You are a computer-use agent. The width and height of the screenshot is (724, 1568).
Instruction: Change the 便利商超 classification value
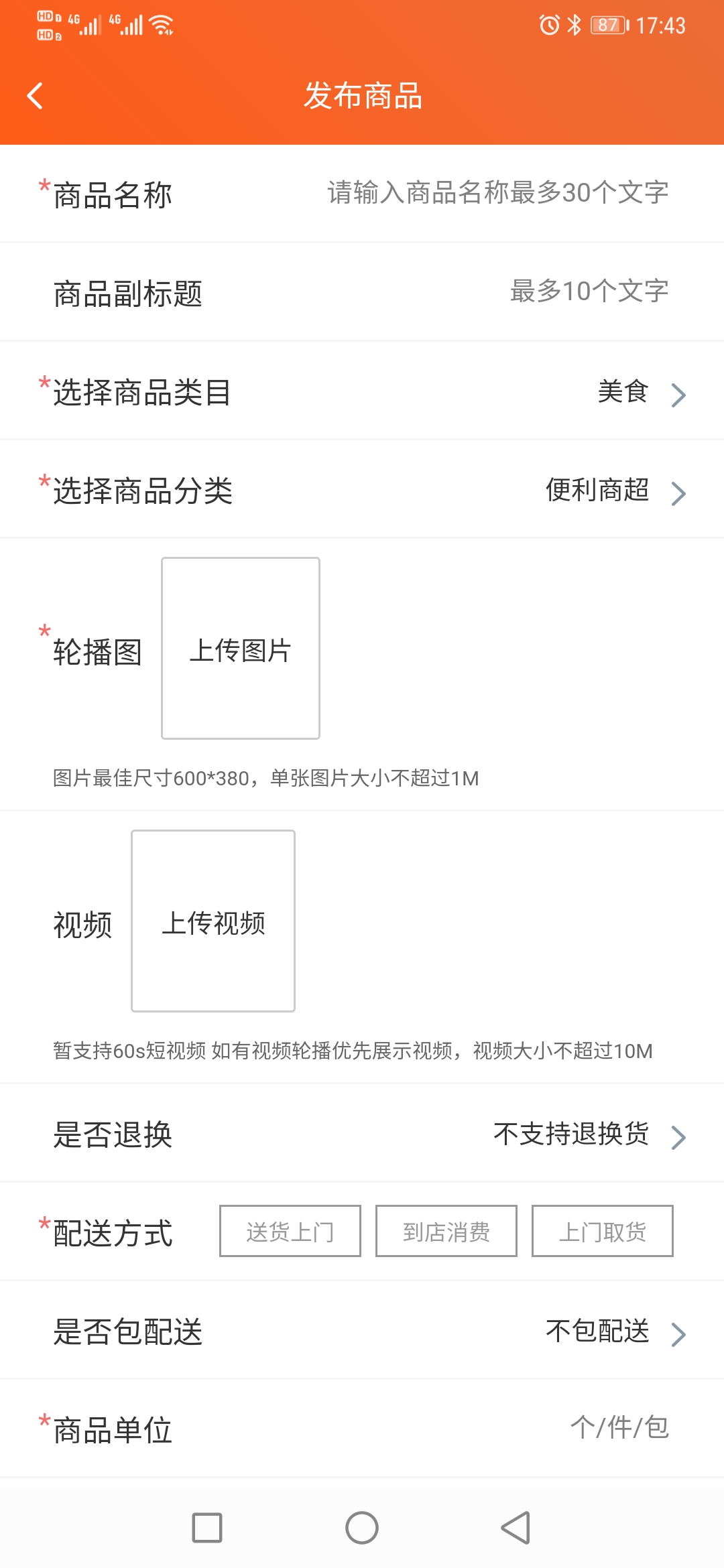click(x=596, y=493)
